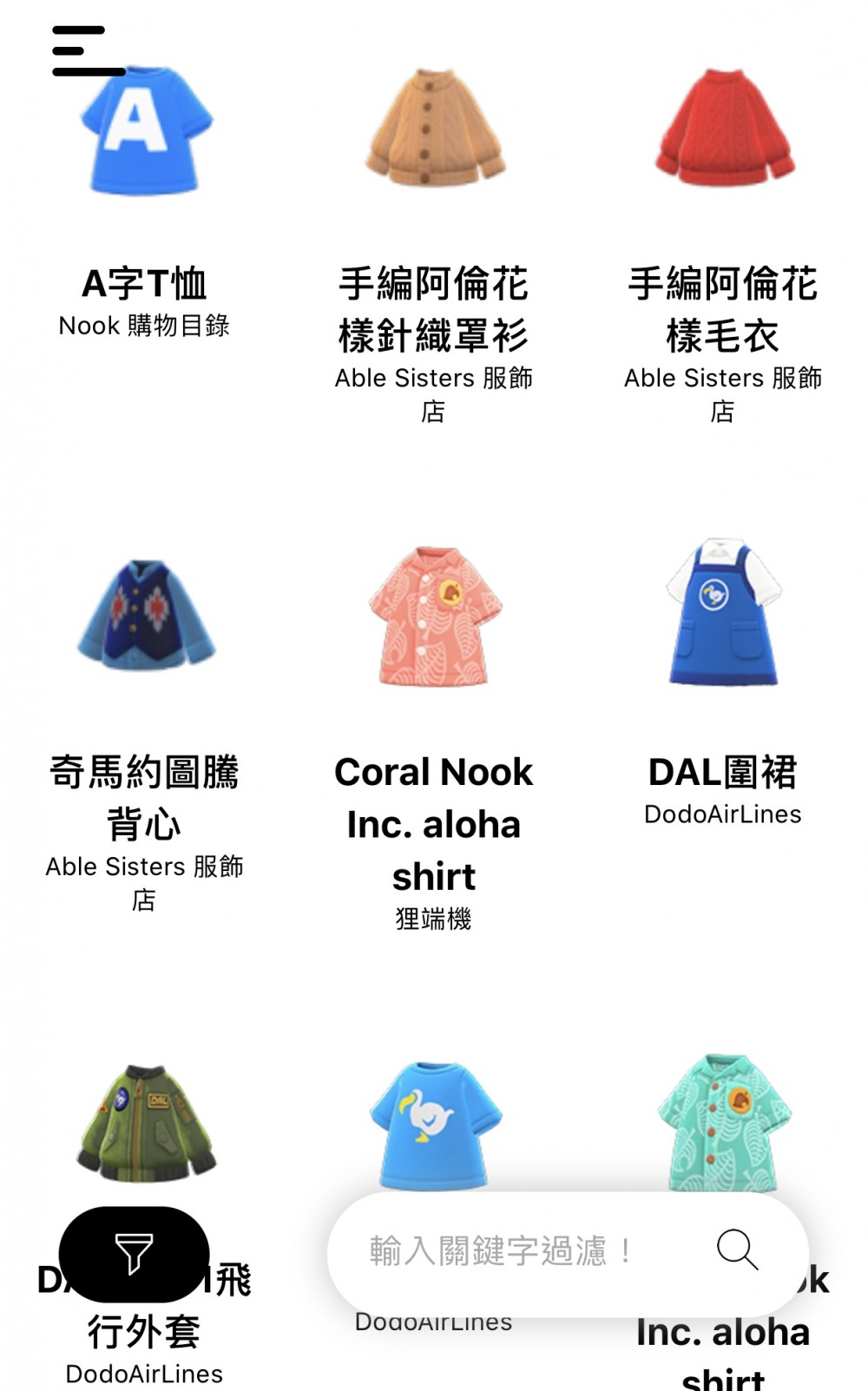Open the blue dodo bird T-shirt
The height and width of the screenshot is (1391, 868).
434,1122
